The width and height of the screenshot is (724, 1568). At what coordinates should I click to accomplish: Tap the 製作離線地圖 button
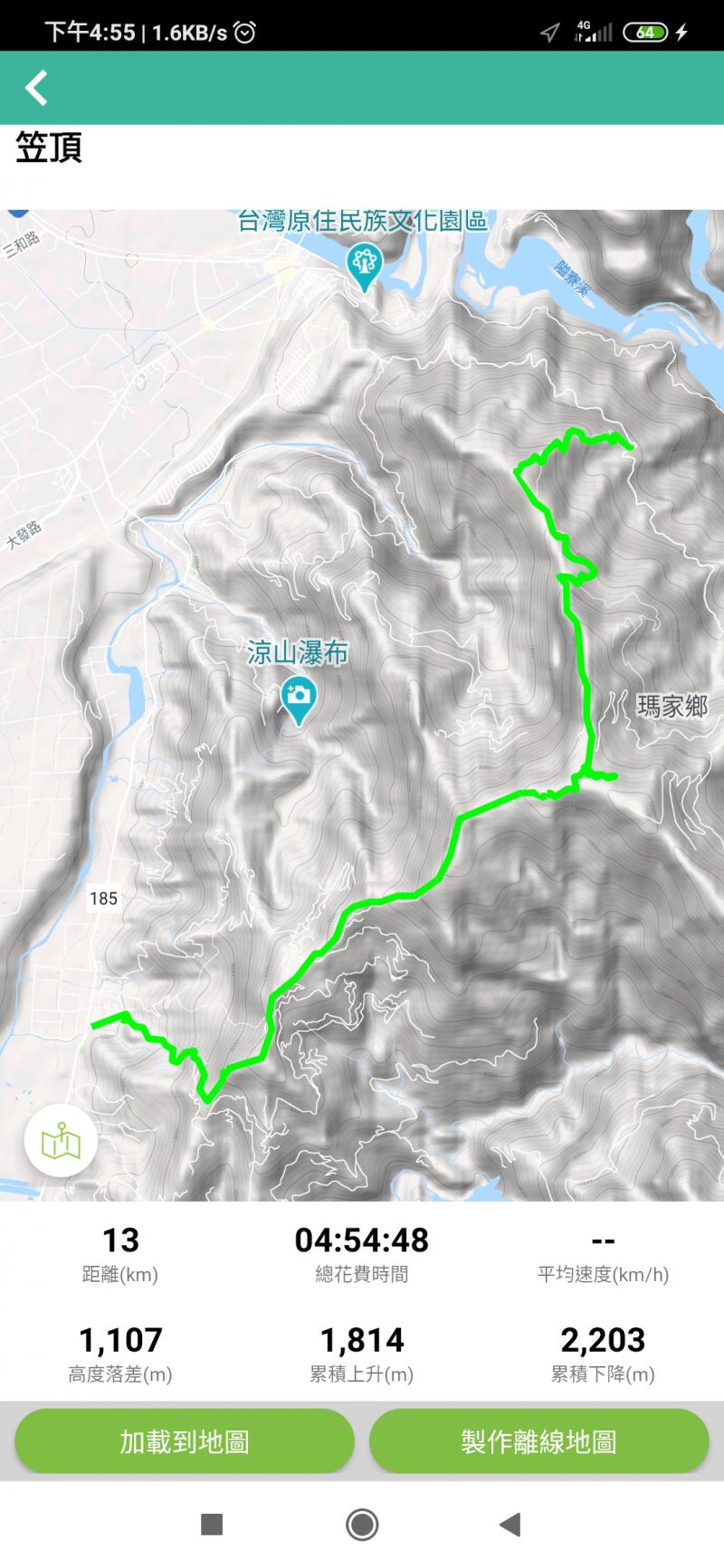(x=538, y=1441)
